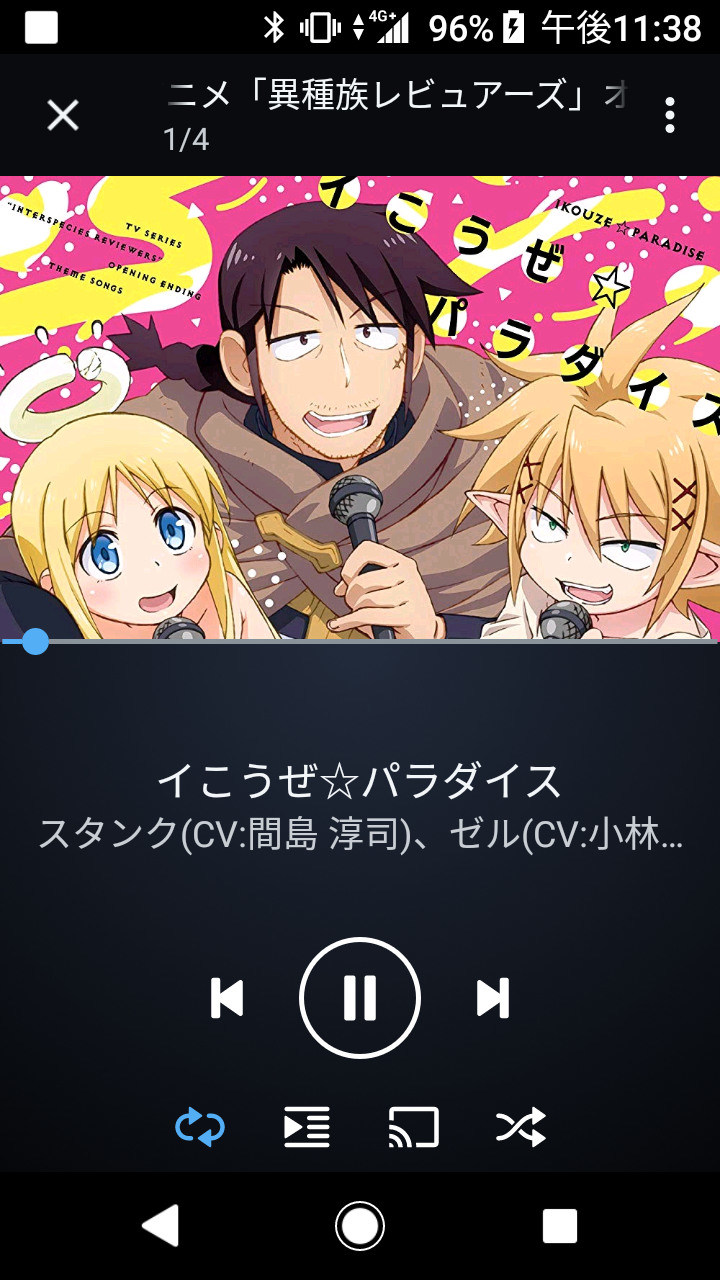Close the music player screen
Screen dimensions: 720x1280
click(63, 116)
